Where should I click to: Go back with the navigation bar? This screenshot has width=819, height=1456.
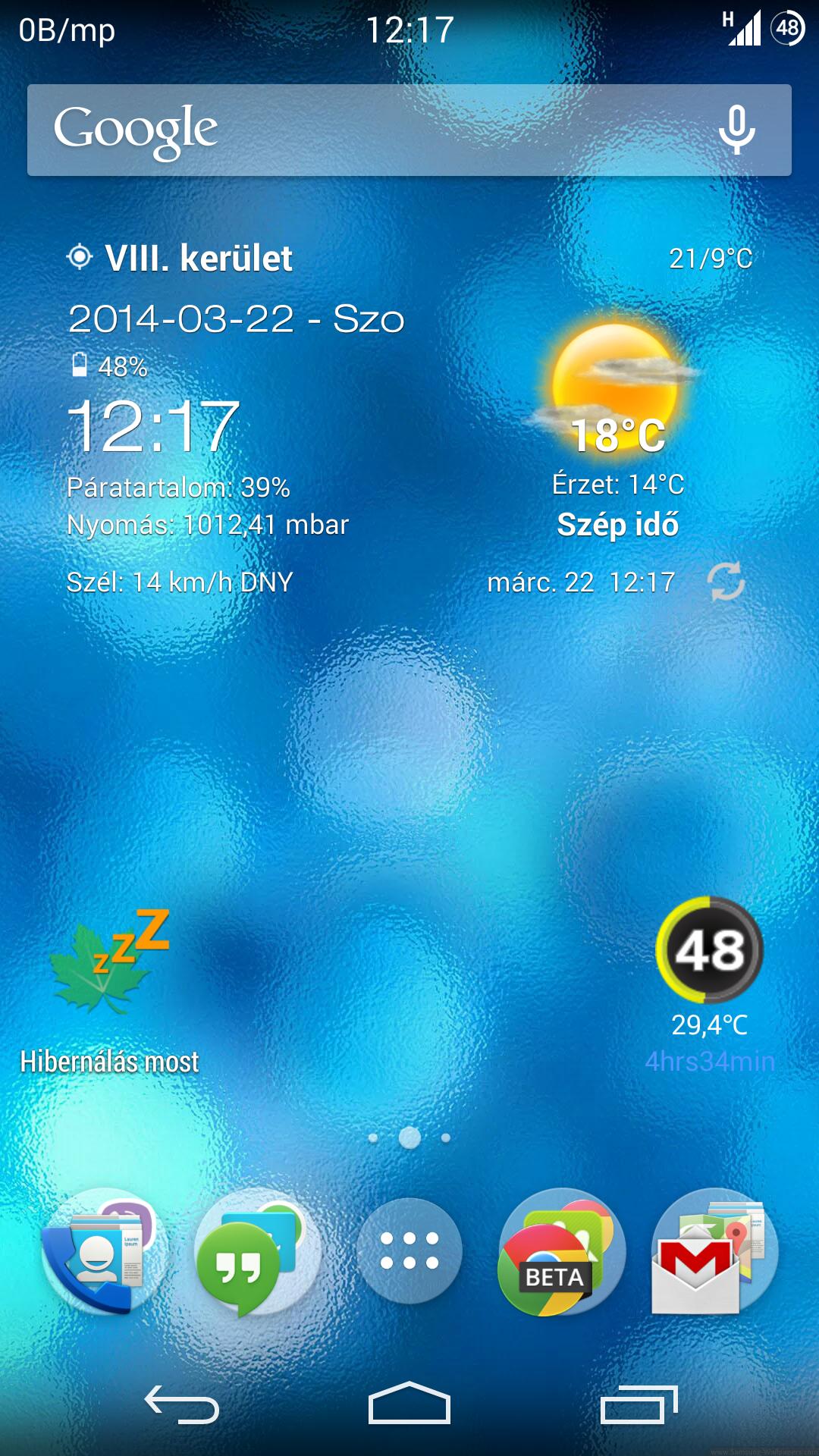coord(182,1404)
